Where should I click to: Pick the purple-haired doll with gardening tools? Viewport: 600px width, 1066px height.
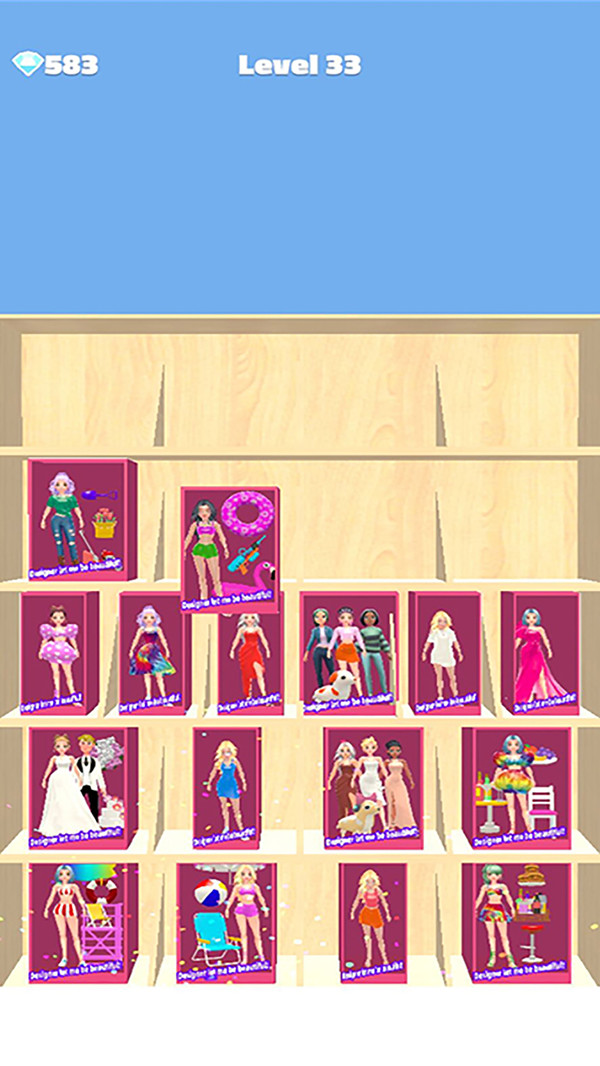tap(82, 519)
